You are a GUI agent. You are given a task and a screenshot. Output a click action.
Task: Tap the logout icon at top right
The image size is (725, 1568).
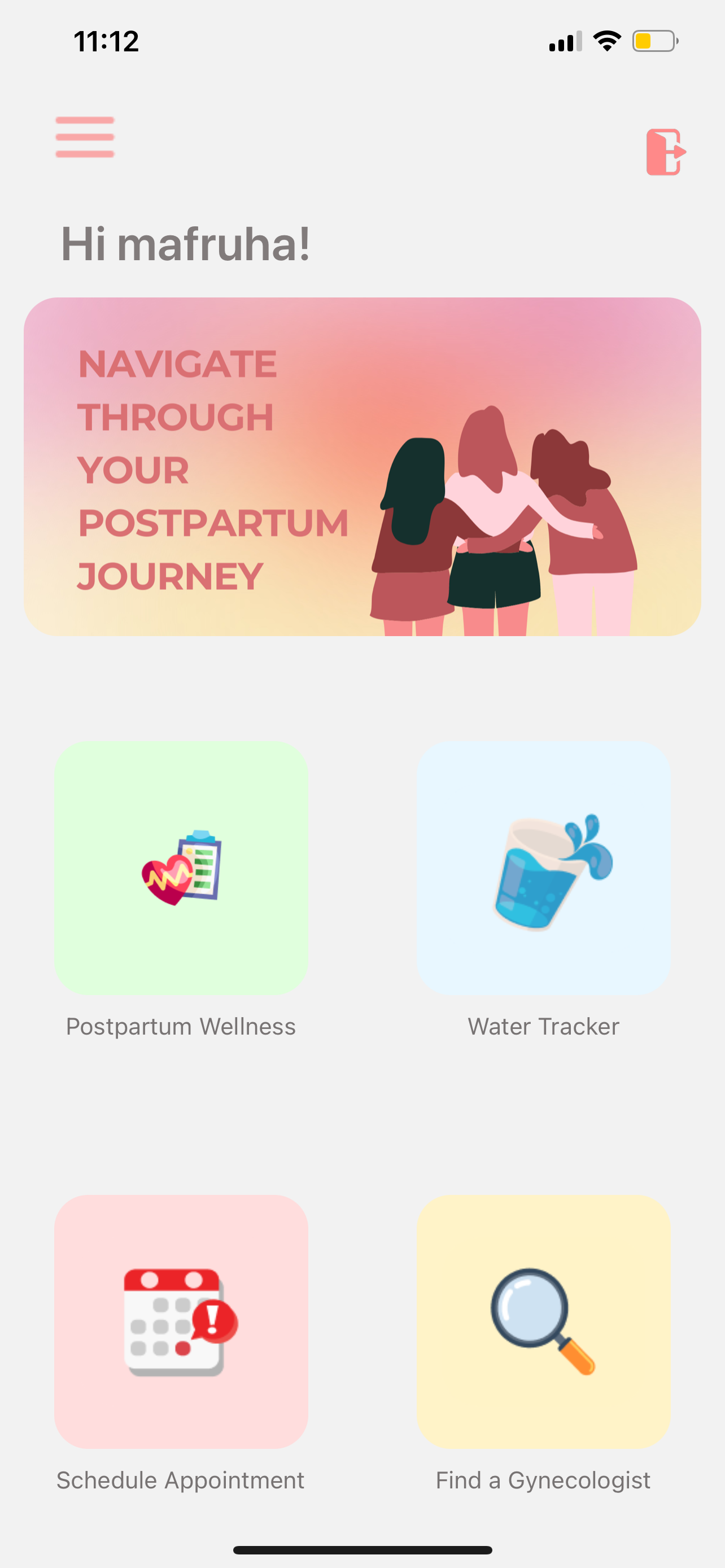[x=665, y=152]
